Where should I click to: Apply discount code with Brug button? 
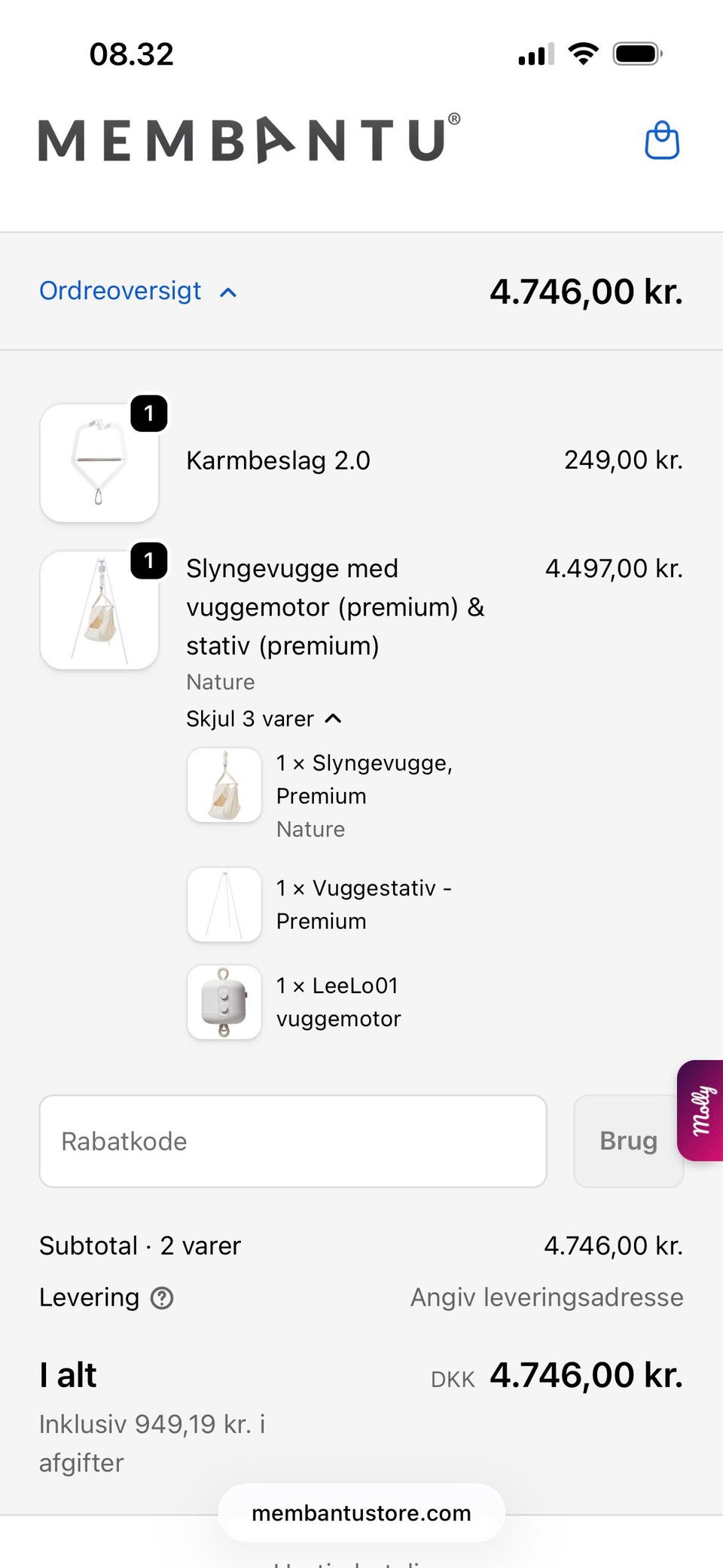627,1141
